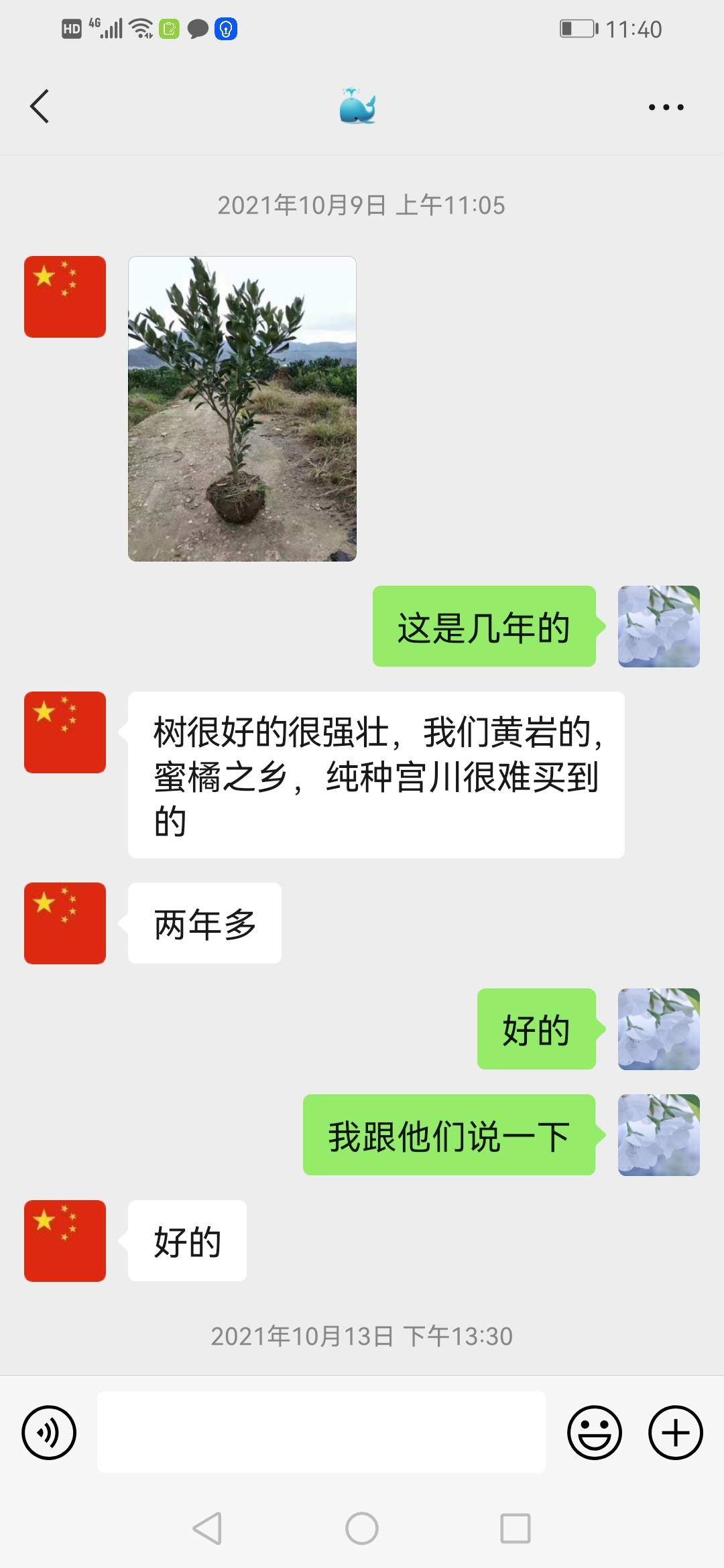Viewport: 724px width, 1568px height.
Task: Open the plus attachments menu
Action: pos(675,1433)
